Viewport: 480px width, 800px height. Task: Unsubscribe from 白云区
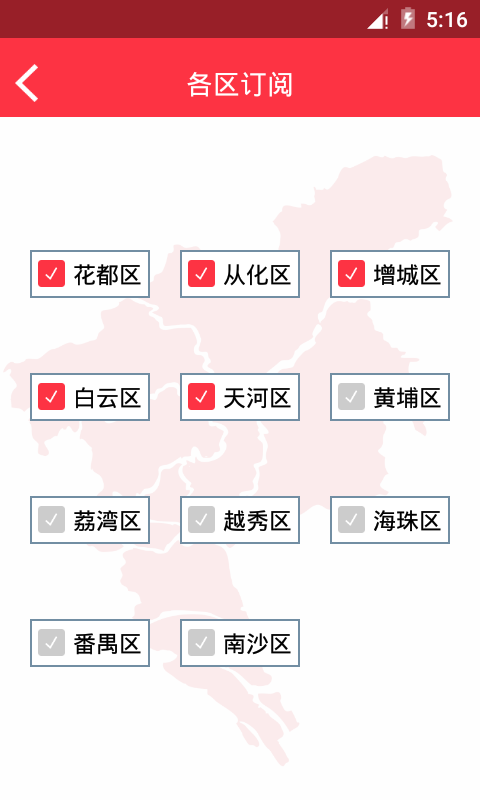click(90, 397)
